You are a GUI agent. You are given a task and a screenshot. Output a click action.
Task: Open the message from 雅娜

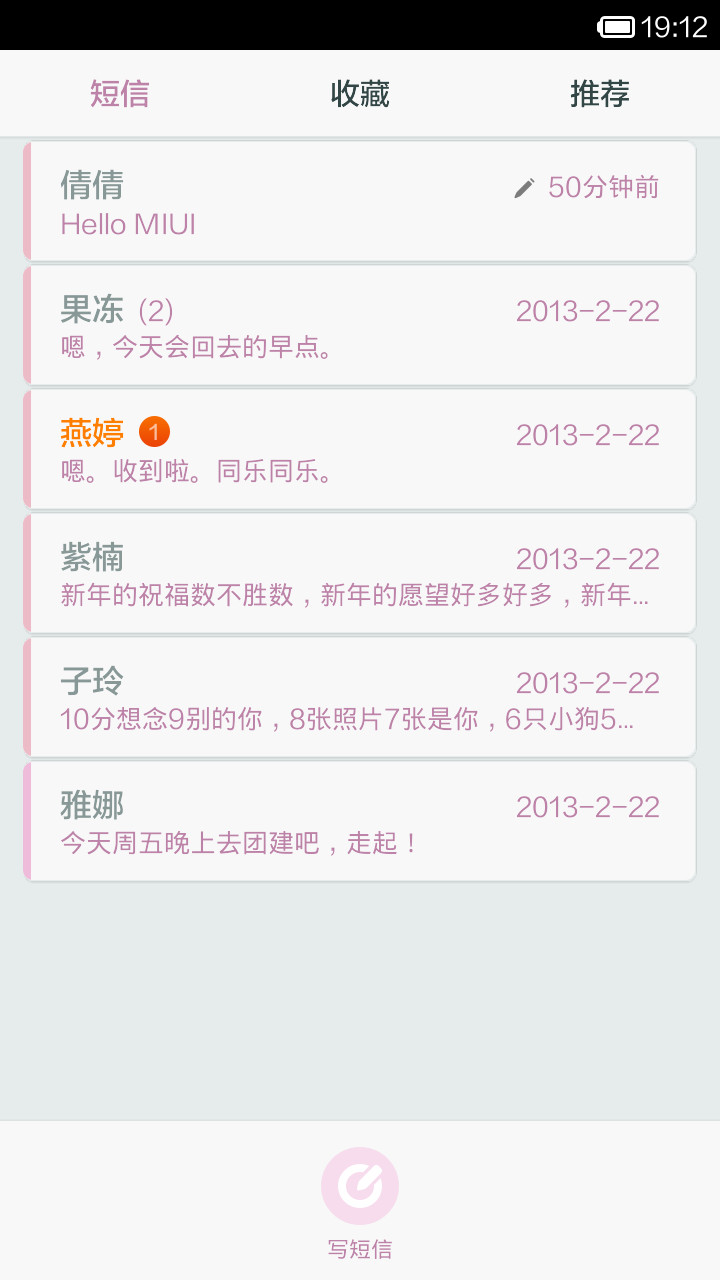click(x=360, y=821)
